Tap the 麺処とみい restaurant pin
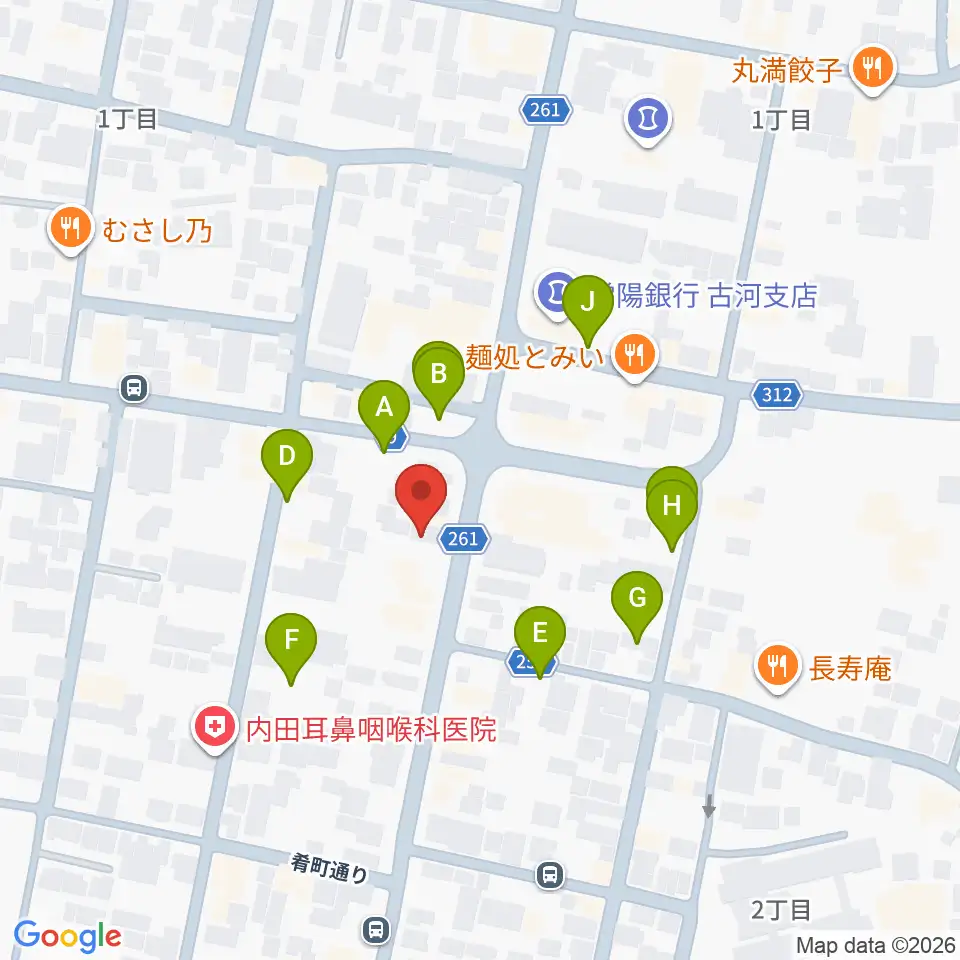 [635, 356]
